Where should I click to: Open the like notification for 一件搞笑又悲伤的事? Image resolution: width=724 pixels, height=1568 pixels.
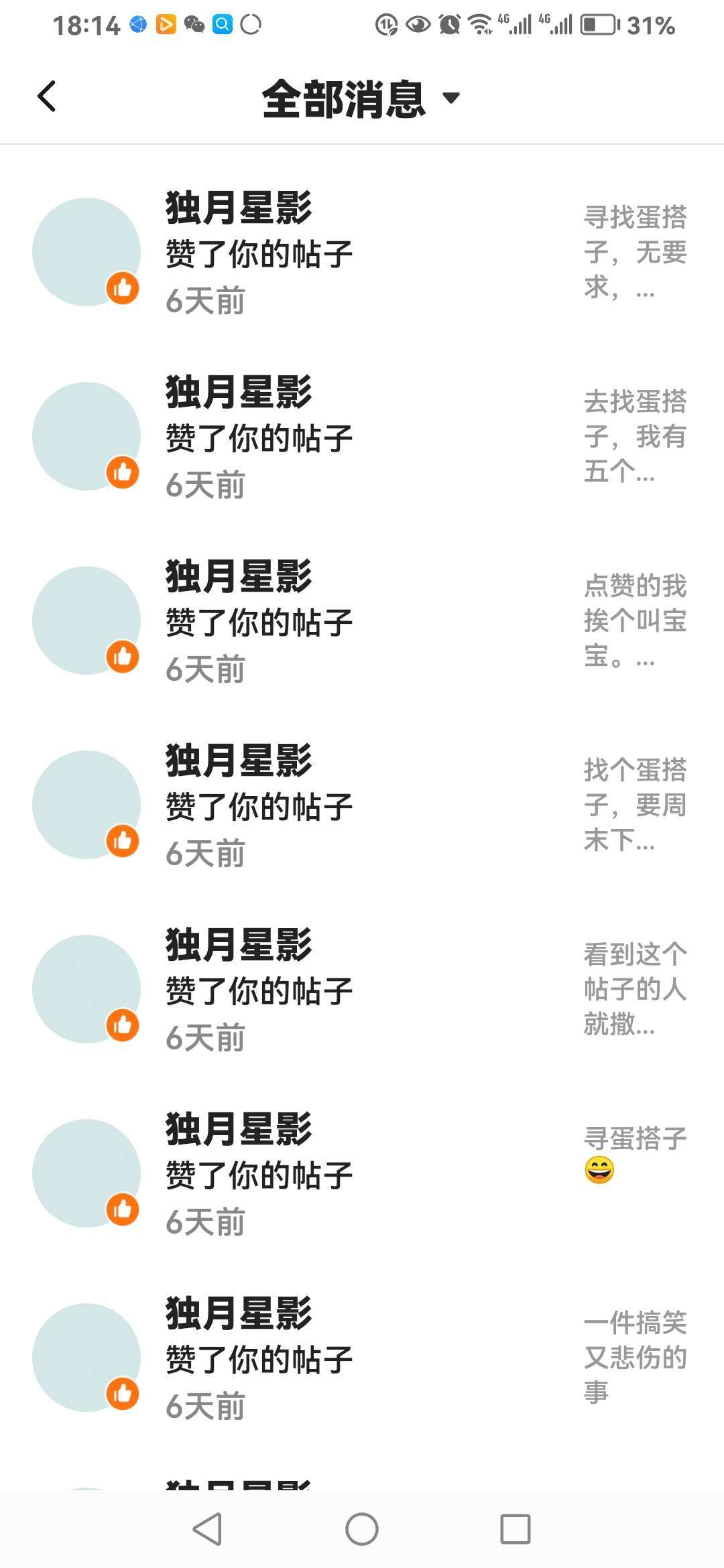coord(362,1358)
